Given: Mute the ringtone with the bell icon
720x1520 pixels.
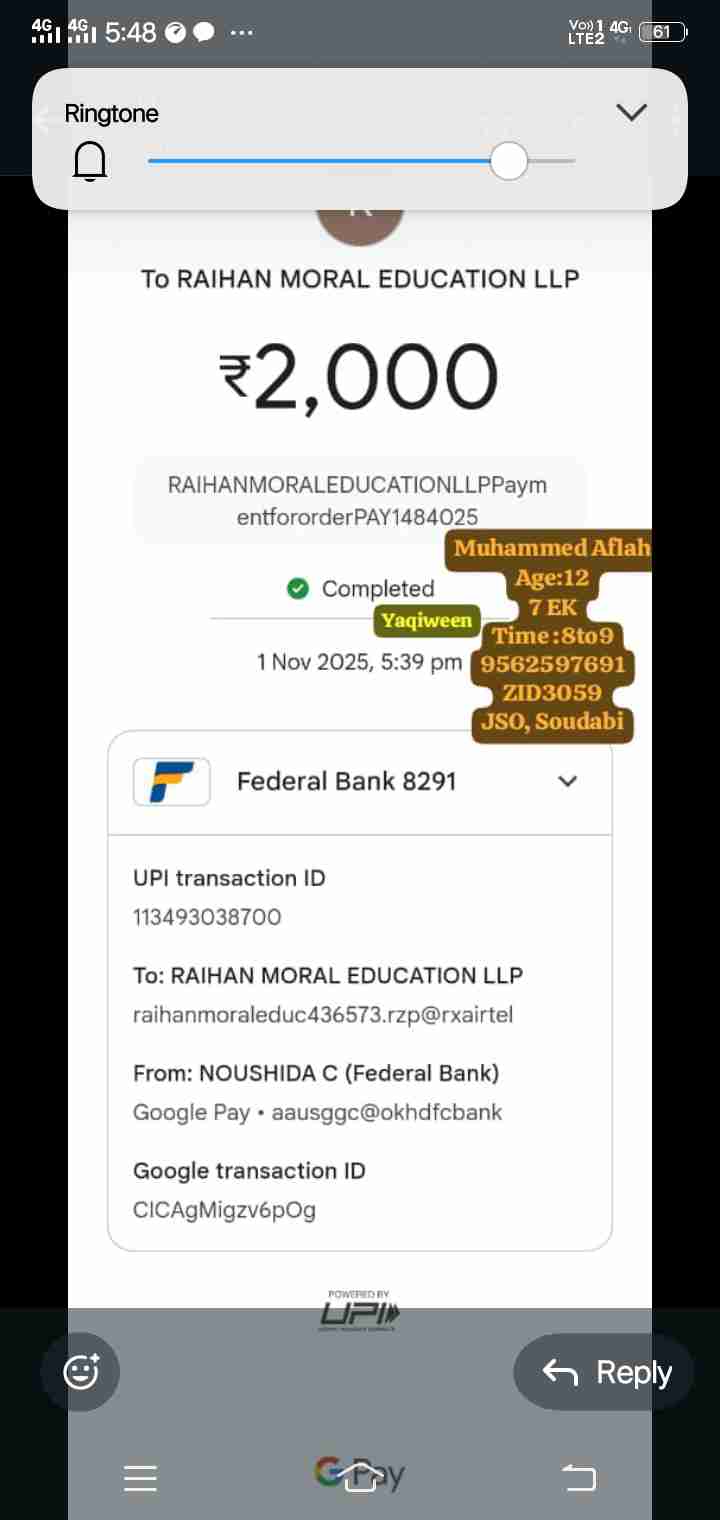Looking at the screenshot, I should coord(90,161).
